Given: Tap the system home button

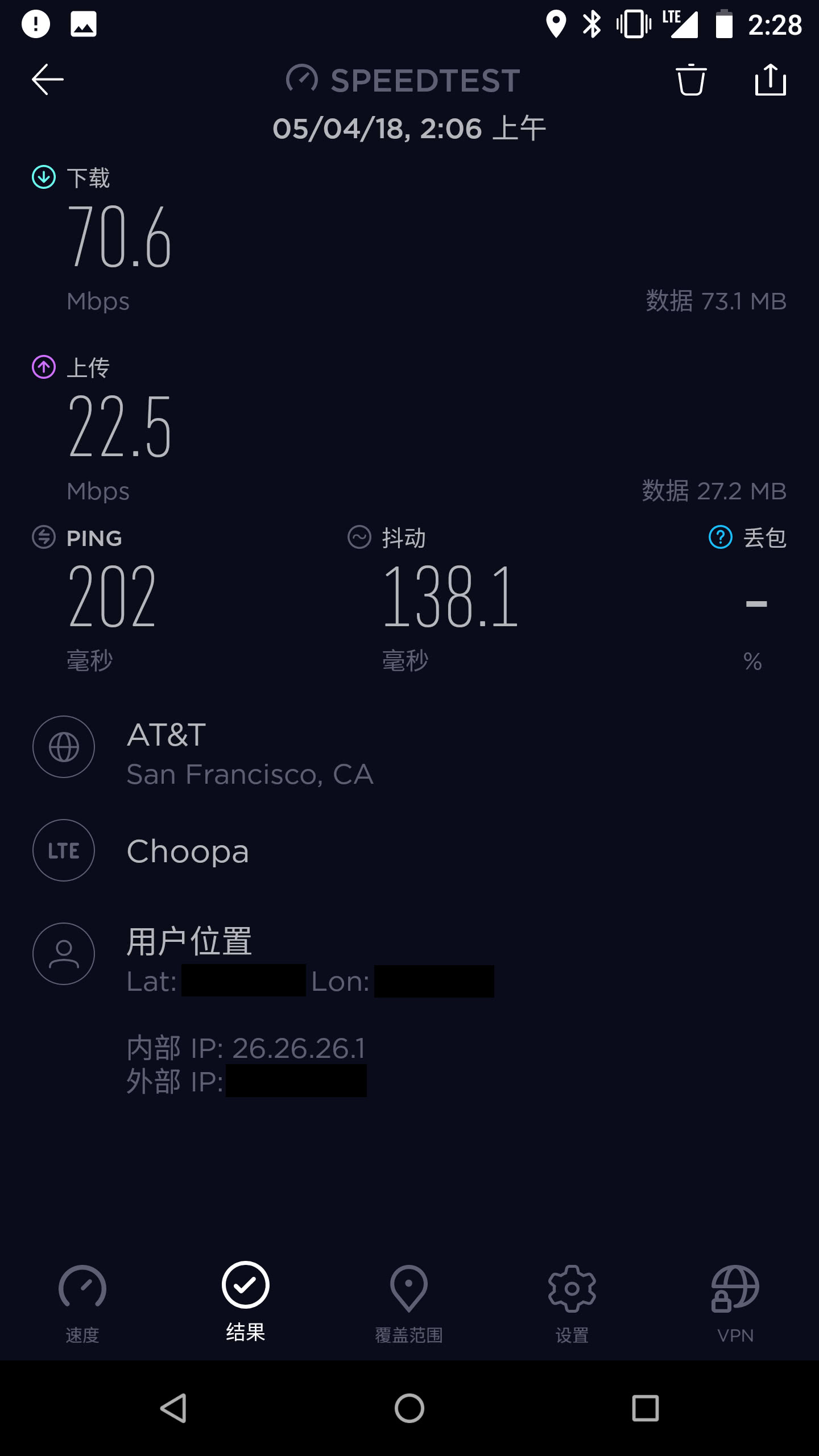Looking at the screenshot, I should click(x=409, y=1408).
